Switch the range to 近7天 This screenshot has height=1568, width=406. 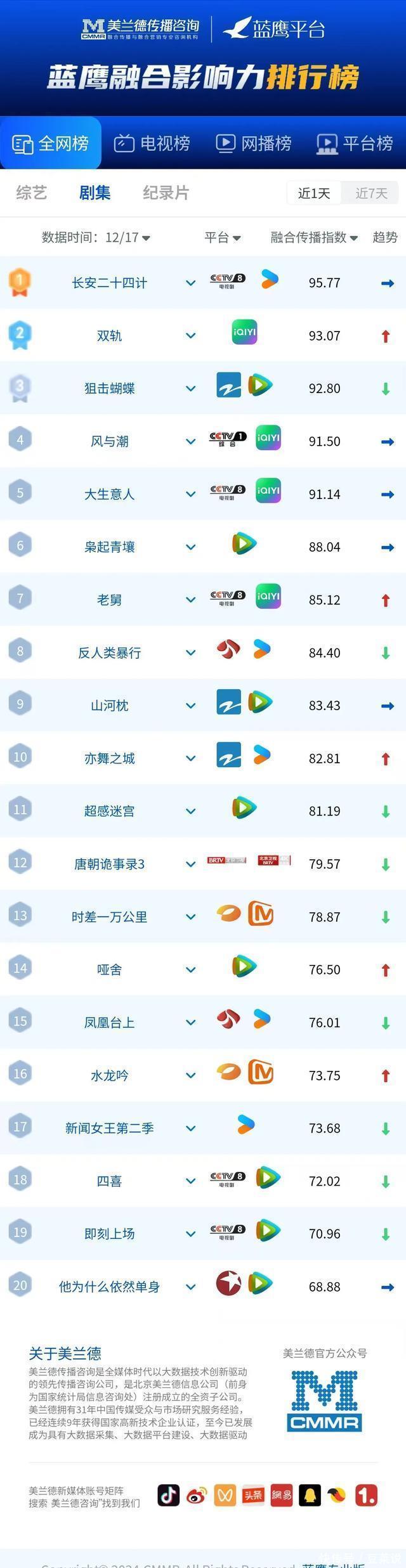pyautogui.click(x=371, y=193)
